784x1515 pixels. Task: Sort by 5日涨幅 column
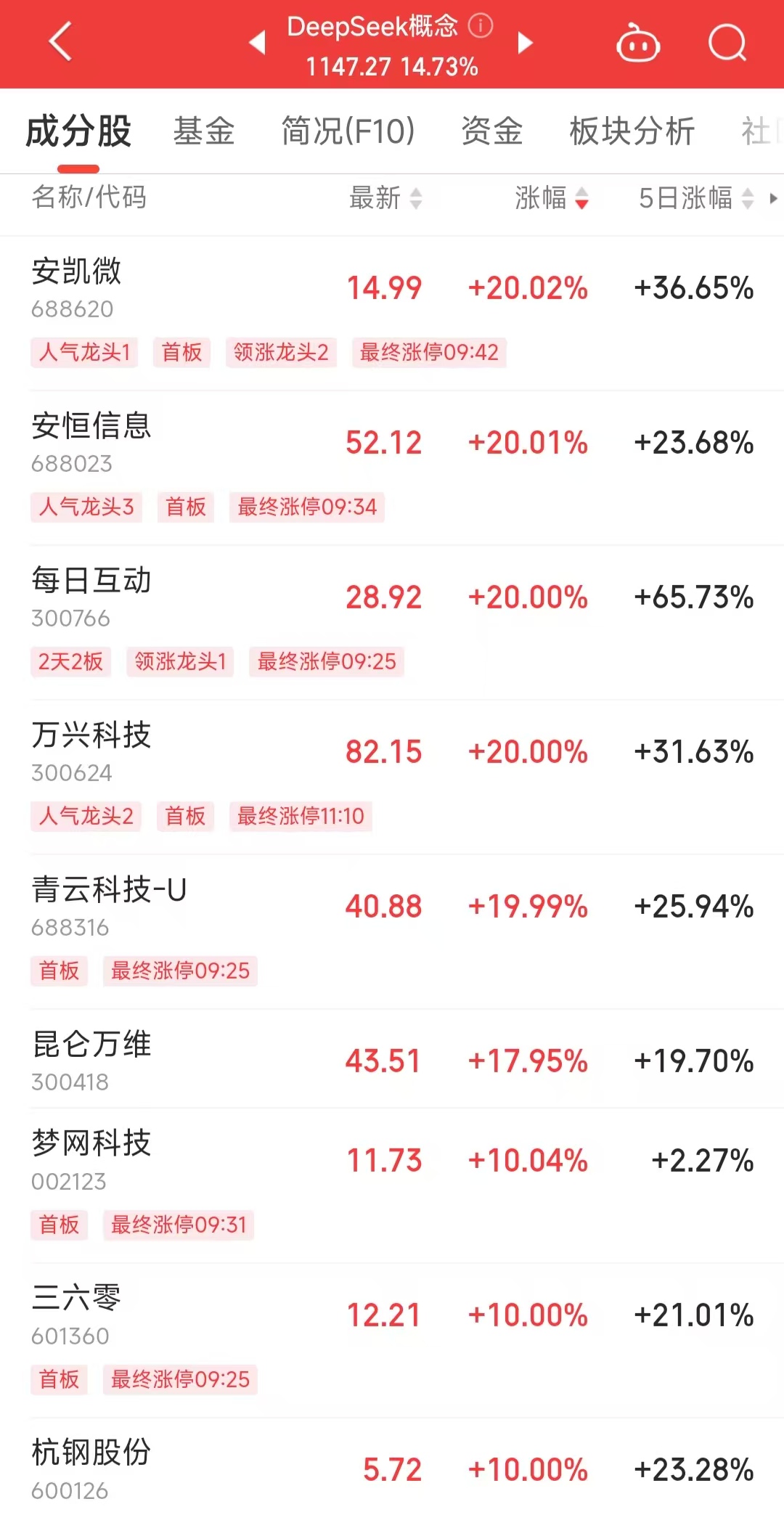tap(696, 197)
